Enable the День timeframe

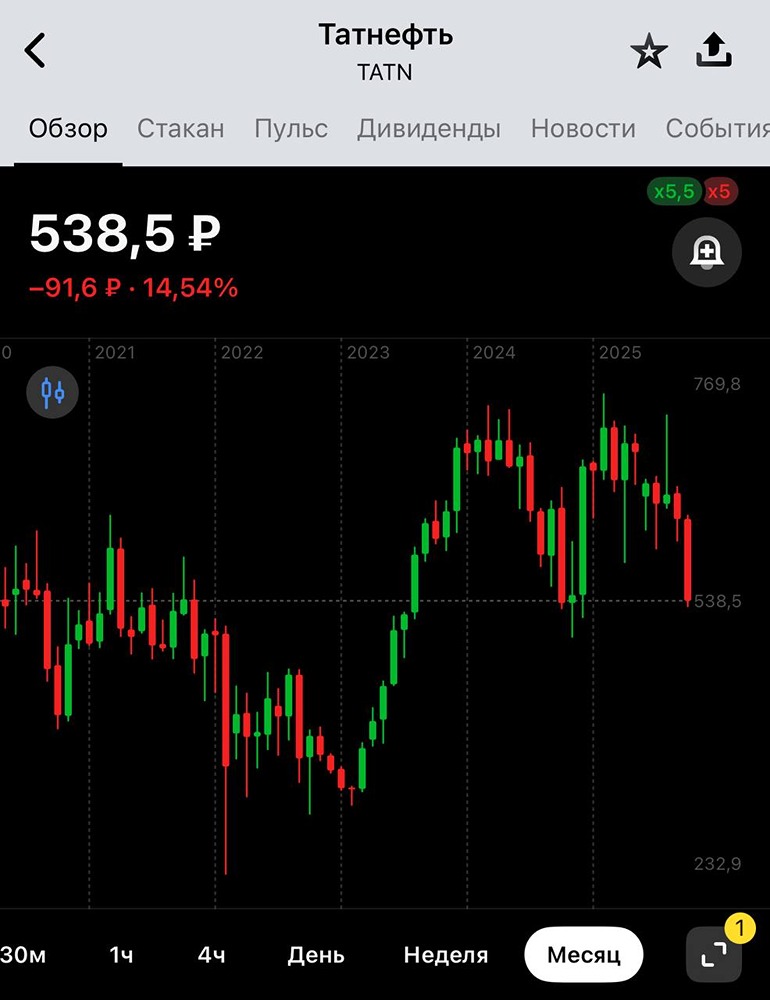[315, 954]
